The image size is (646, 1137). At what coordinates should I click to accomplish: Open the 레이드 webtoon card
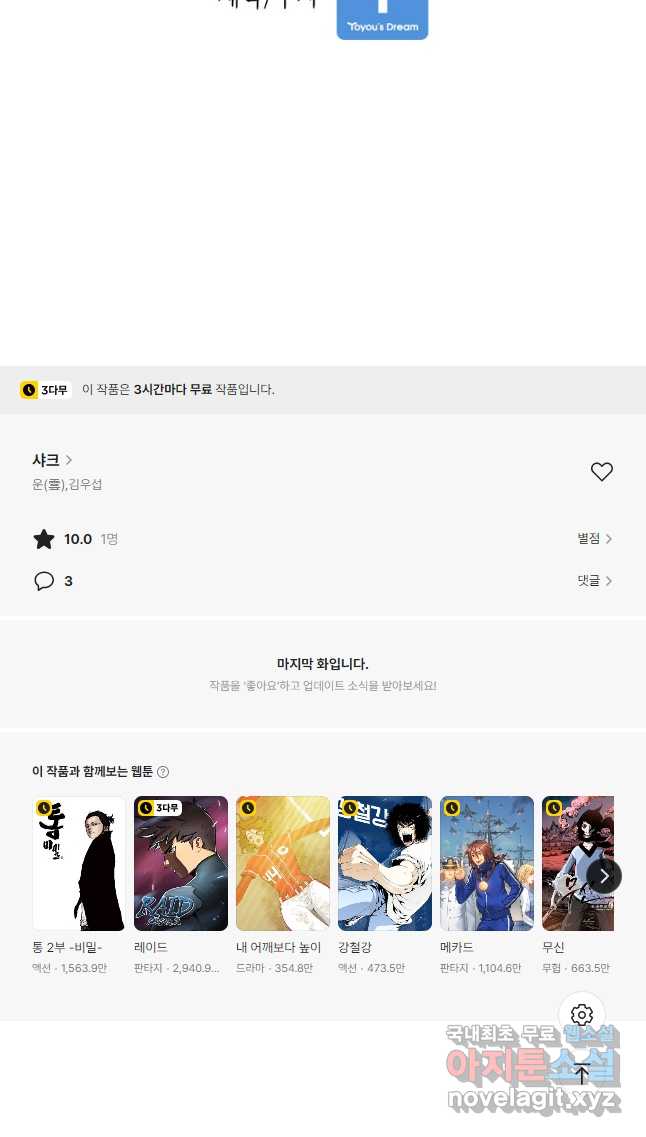(x=181, y=864)
